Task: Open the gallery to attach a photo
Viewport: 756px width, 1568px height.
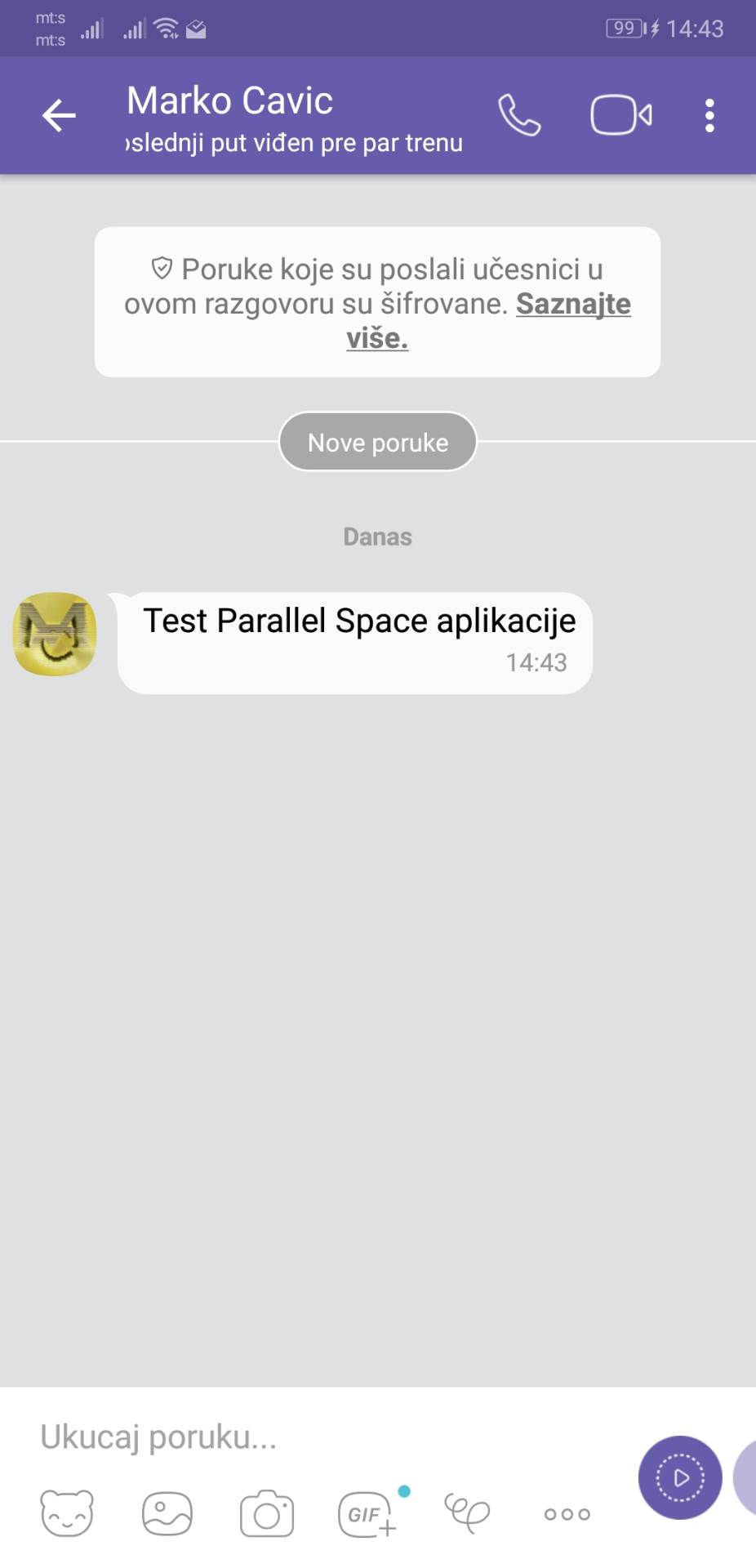Action: click(x=167, y=1513)
